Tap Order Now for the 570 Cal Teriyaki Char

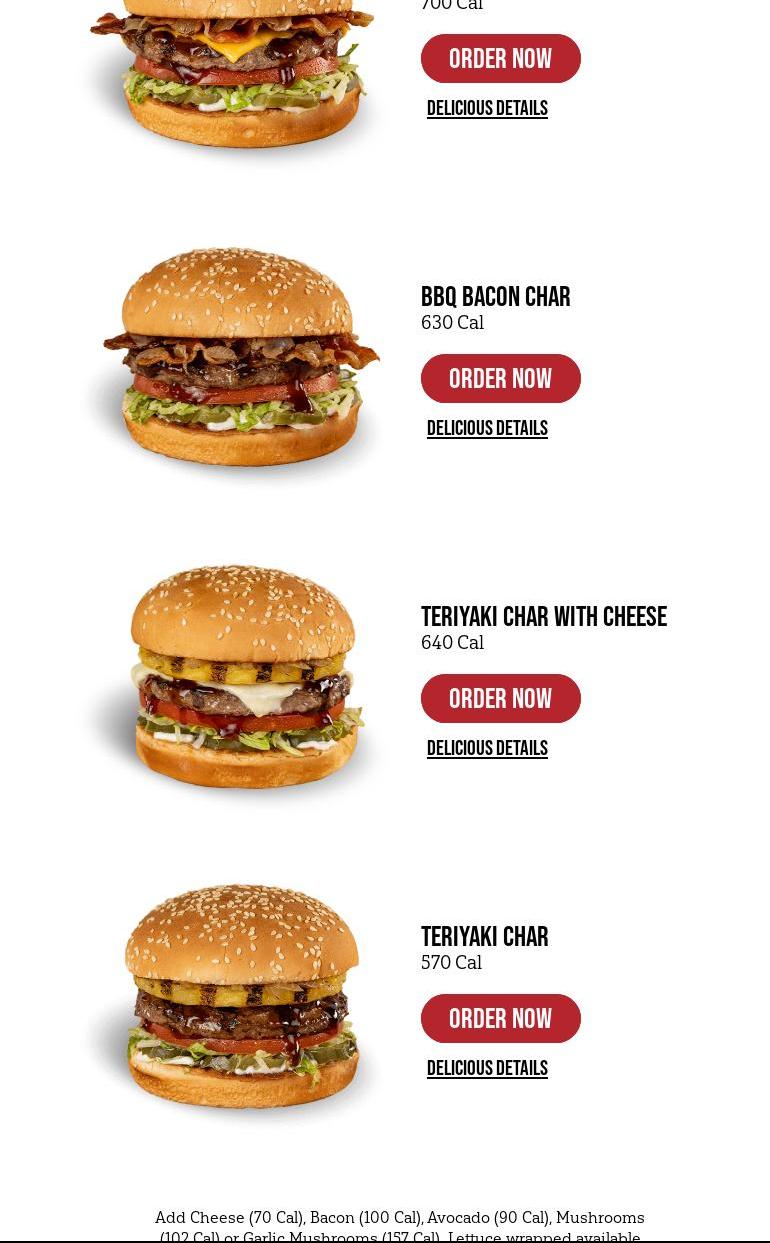click(x=500, y=1019)
